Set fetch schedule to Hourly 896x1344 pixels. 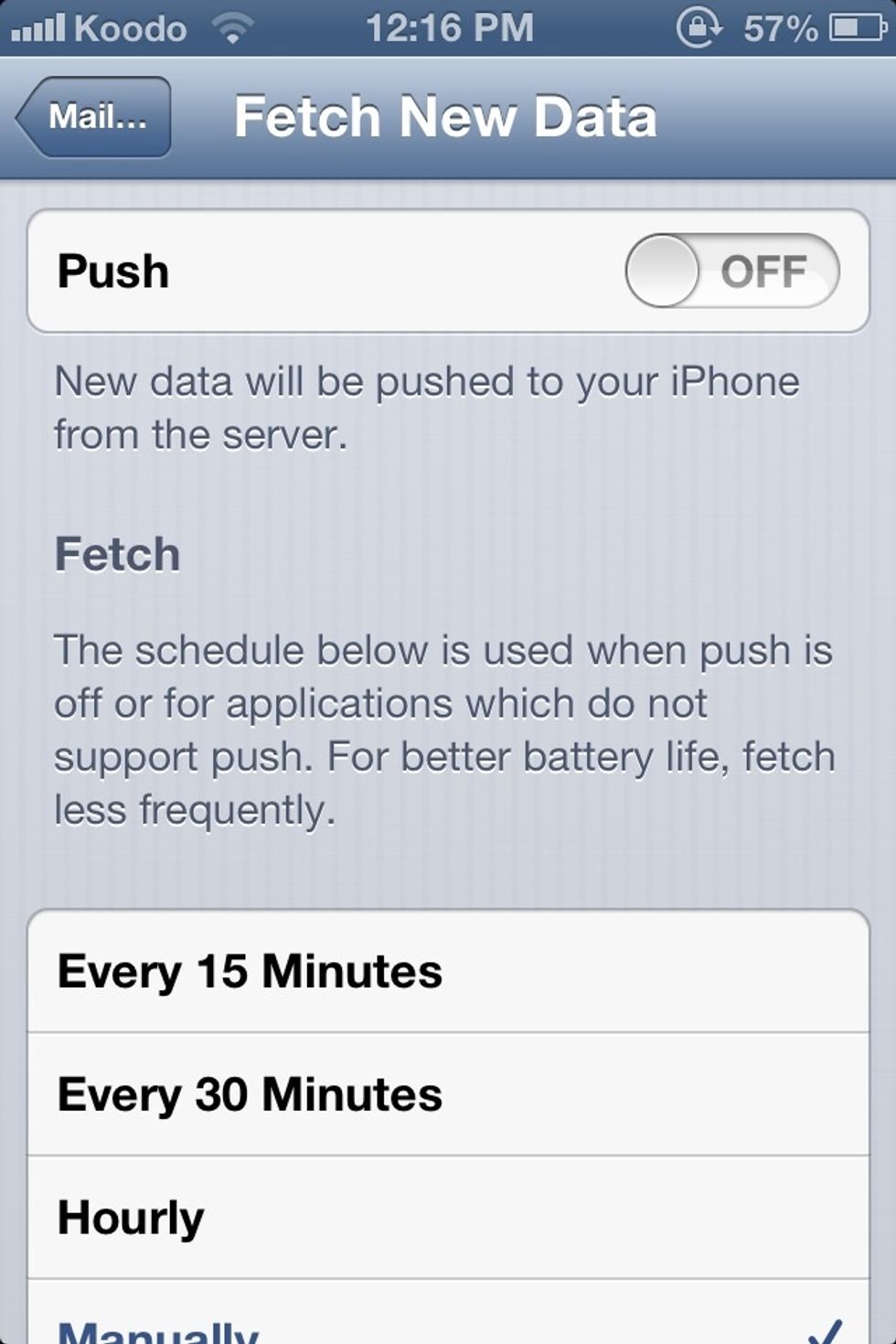tap(448, 1216)
